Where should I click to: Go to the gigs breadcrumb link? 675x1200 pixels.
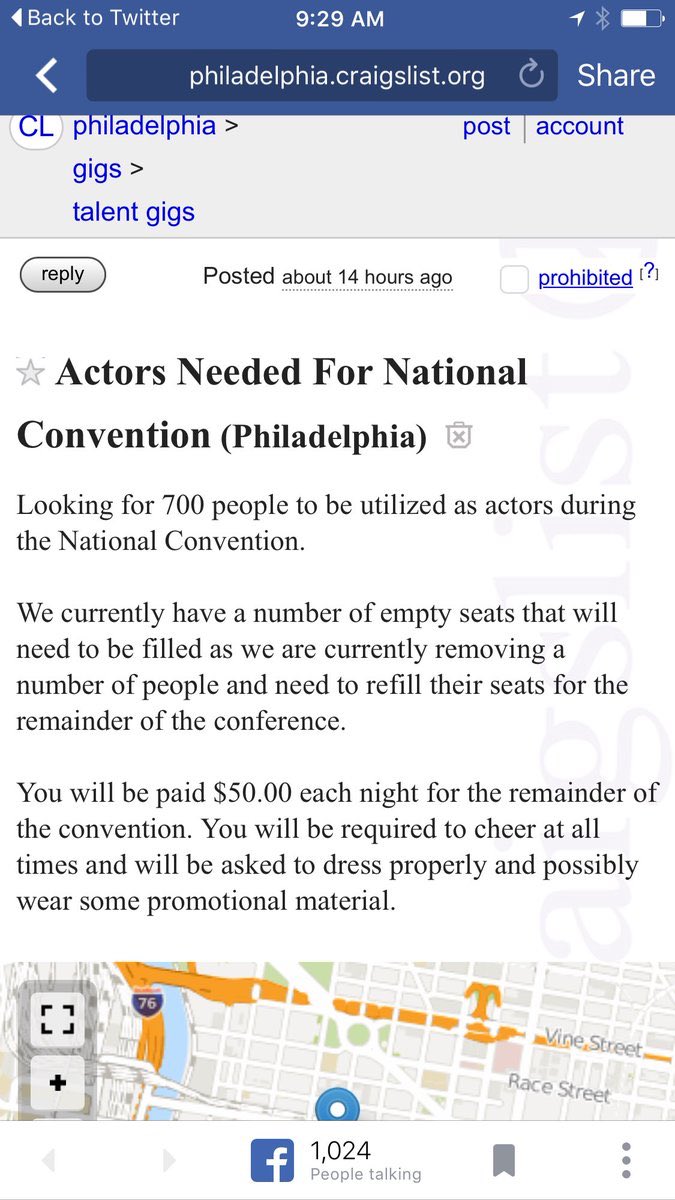[x=97, y=169]
